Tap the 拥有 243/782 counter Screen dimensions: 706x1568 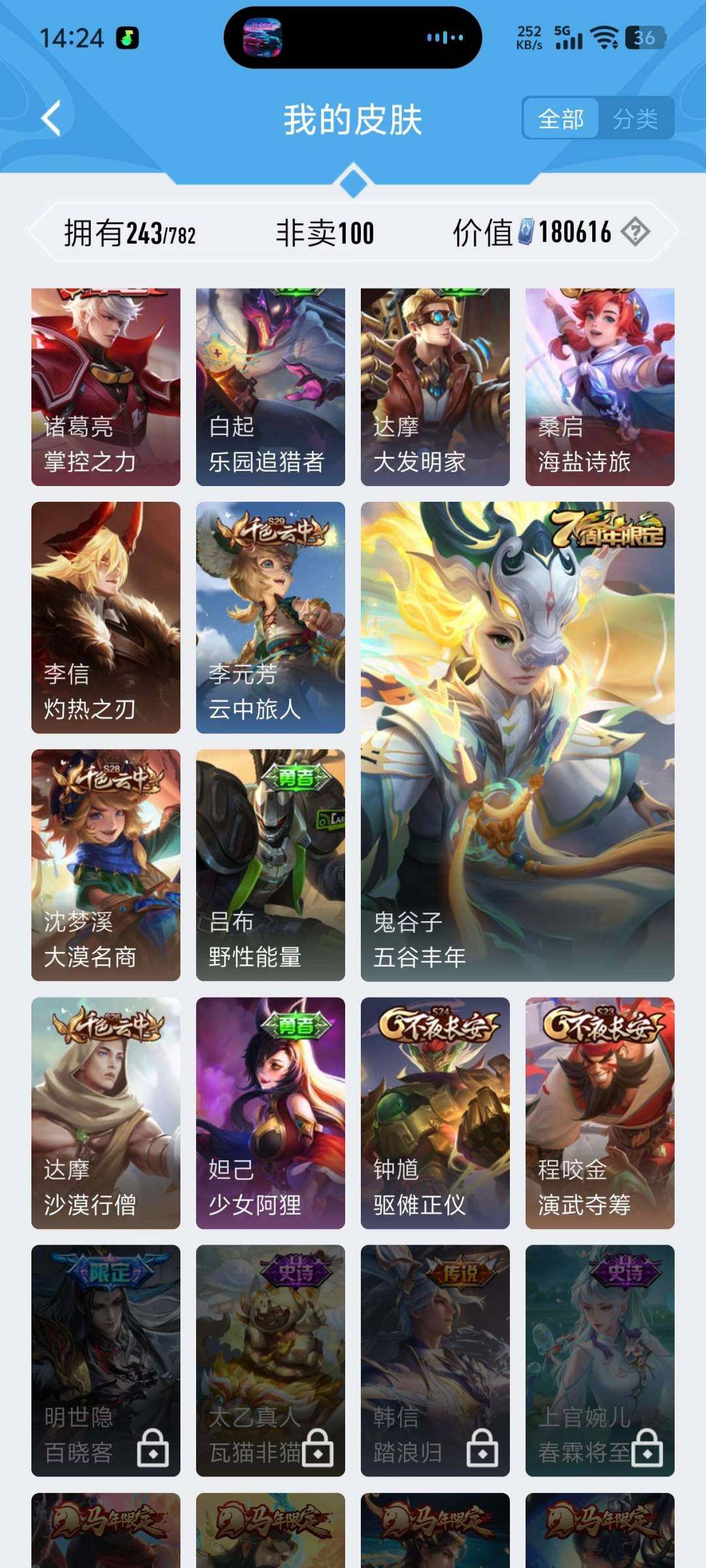tap(131, 233)
